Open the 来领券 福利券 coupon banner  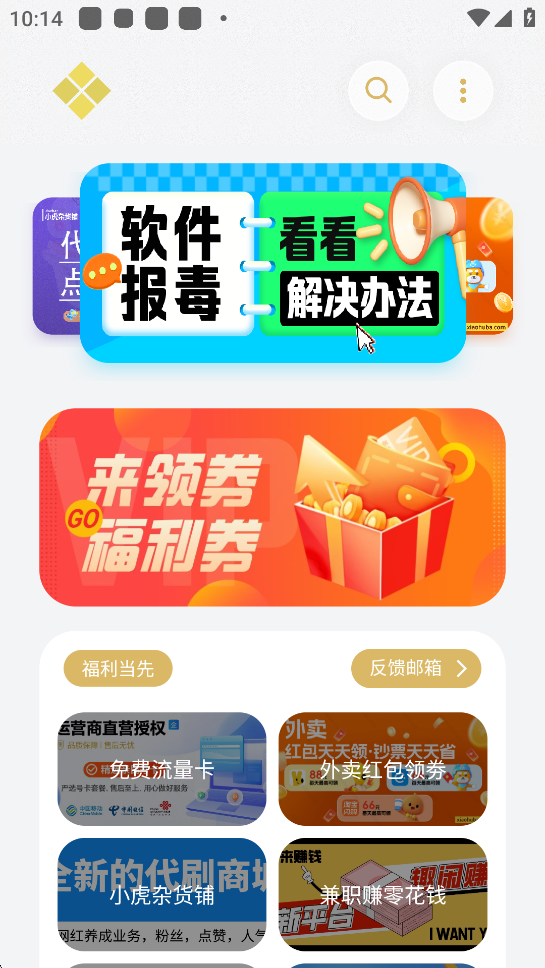point(272,507)
